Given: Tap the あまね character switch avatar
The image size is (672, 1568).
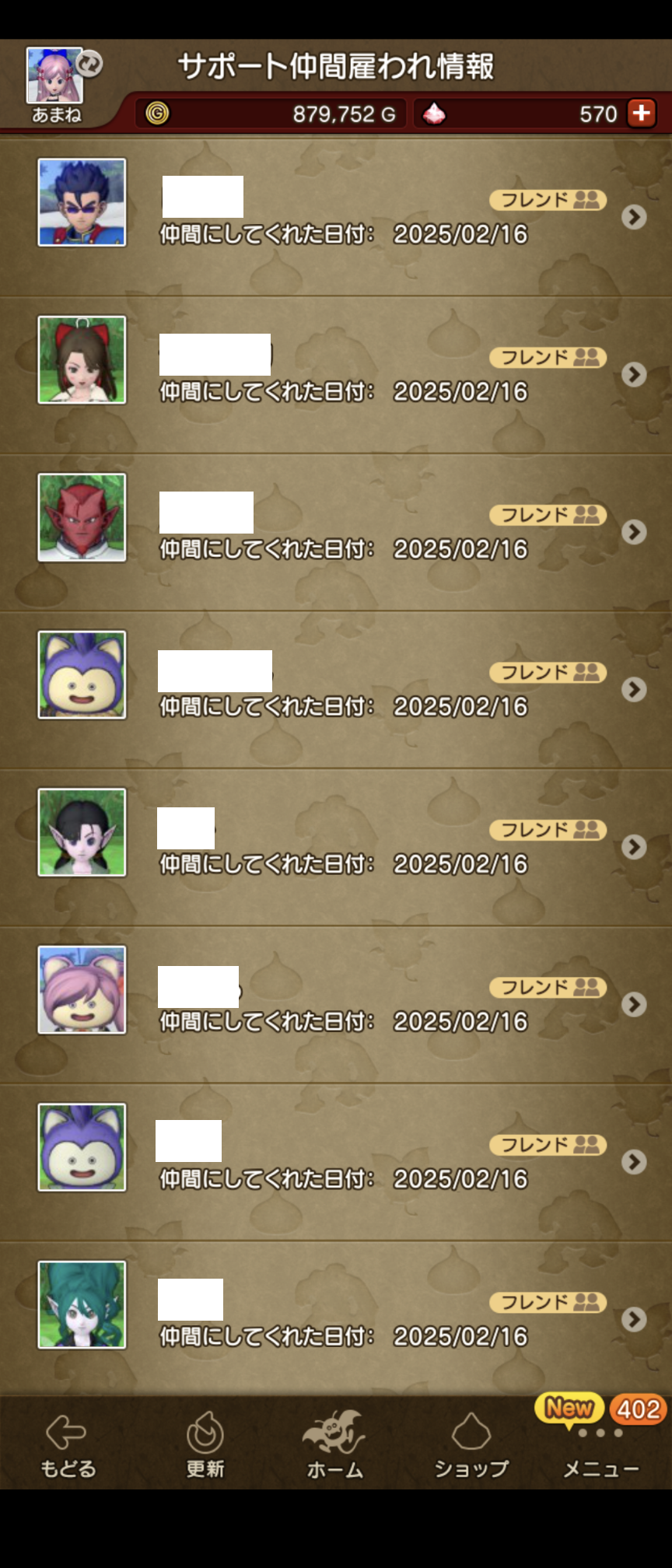Looking at the screenshot, I should point(56,82).
